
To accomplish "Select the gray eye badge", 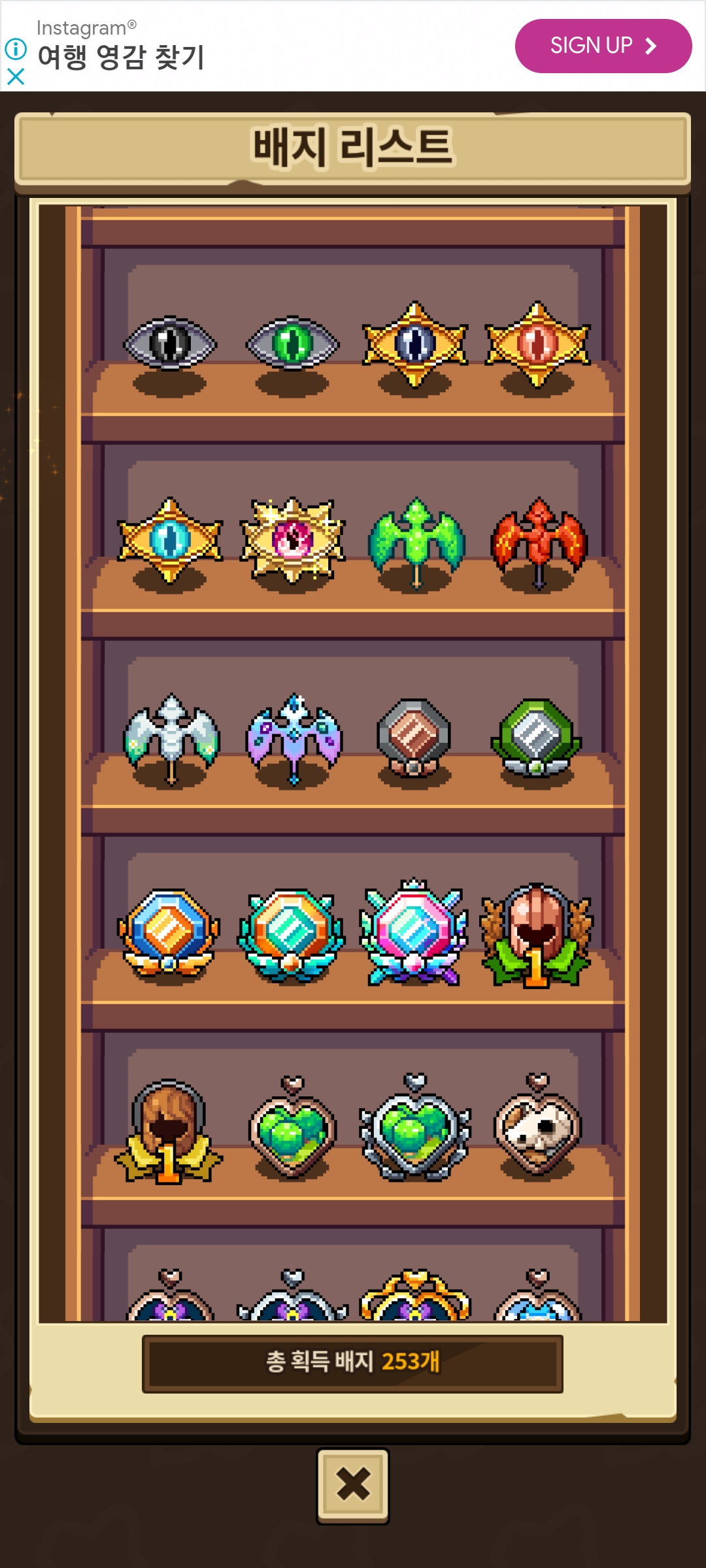I will [170, 344].
